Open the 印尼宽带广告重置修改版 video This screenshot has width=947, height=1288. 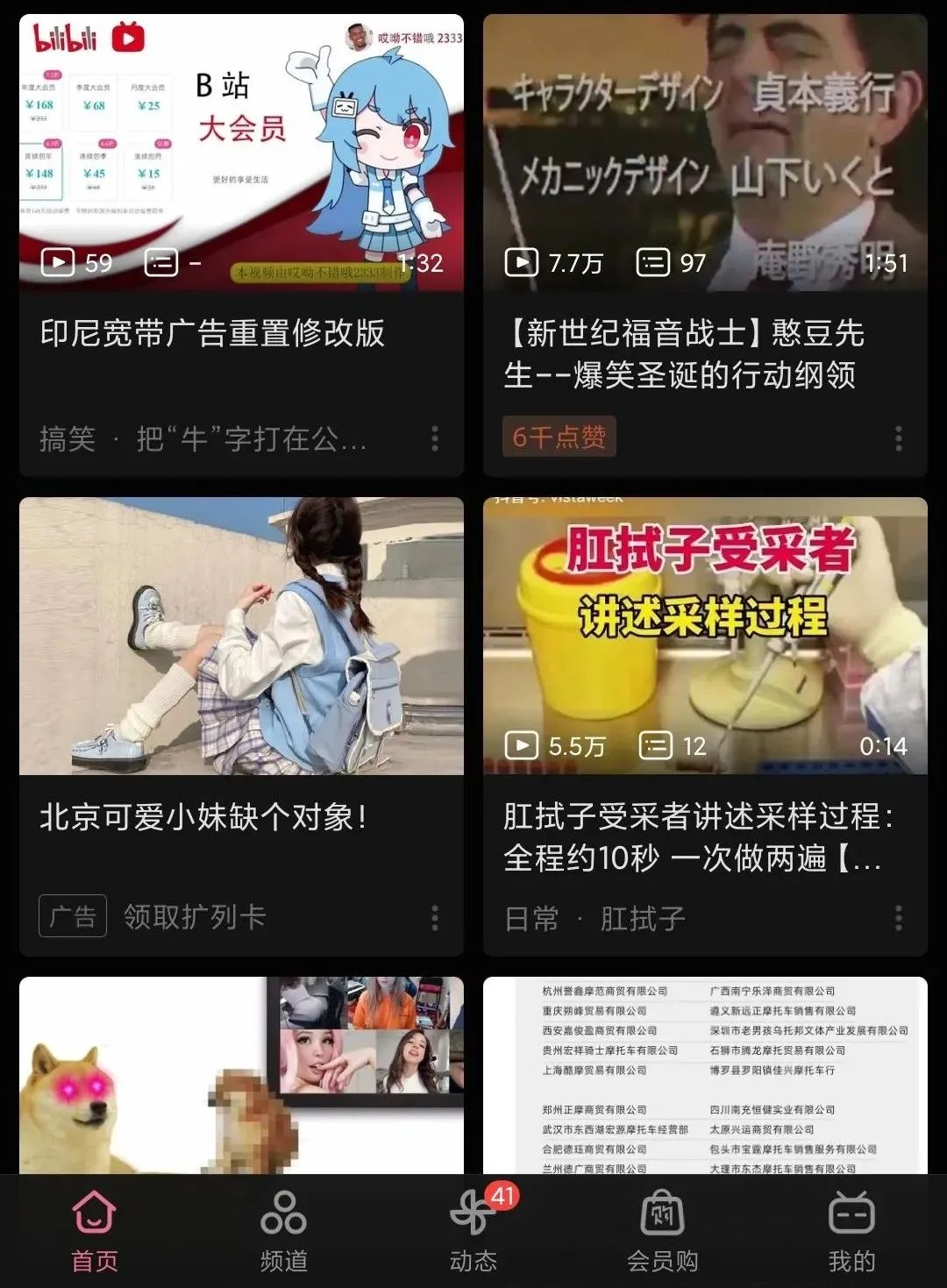241,153
